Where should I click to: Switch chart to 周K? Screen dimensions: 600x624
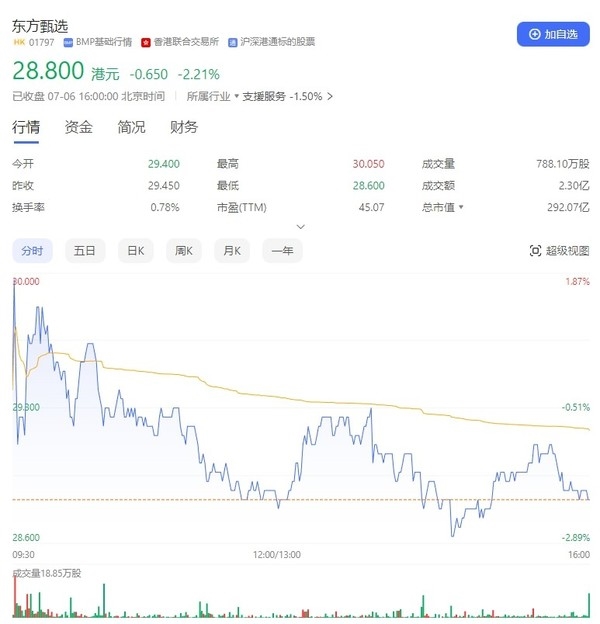pyautogui.click(x=182, y=252)
